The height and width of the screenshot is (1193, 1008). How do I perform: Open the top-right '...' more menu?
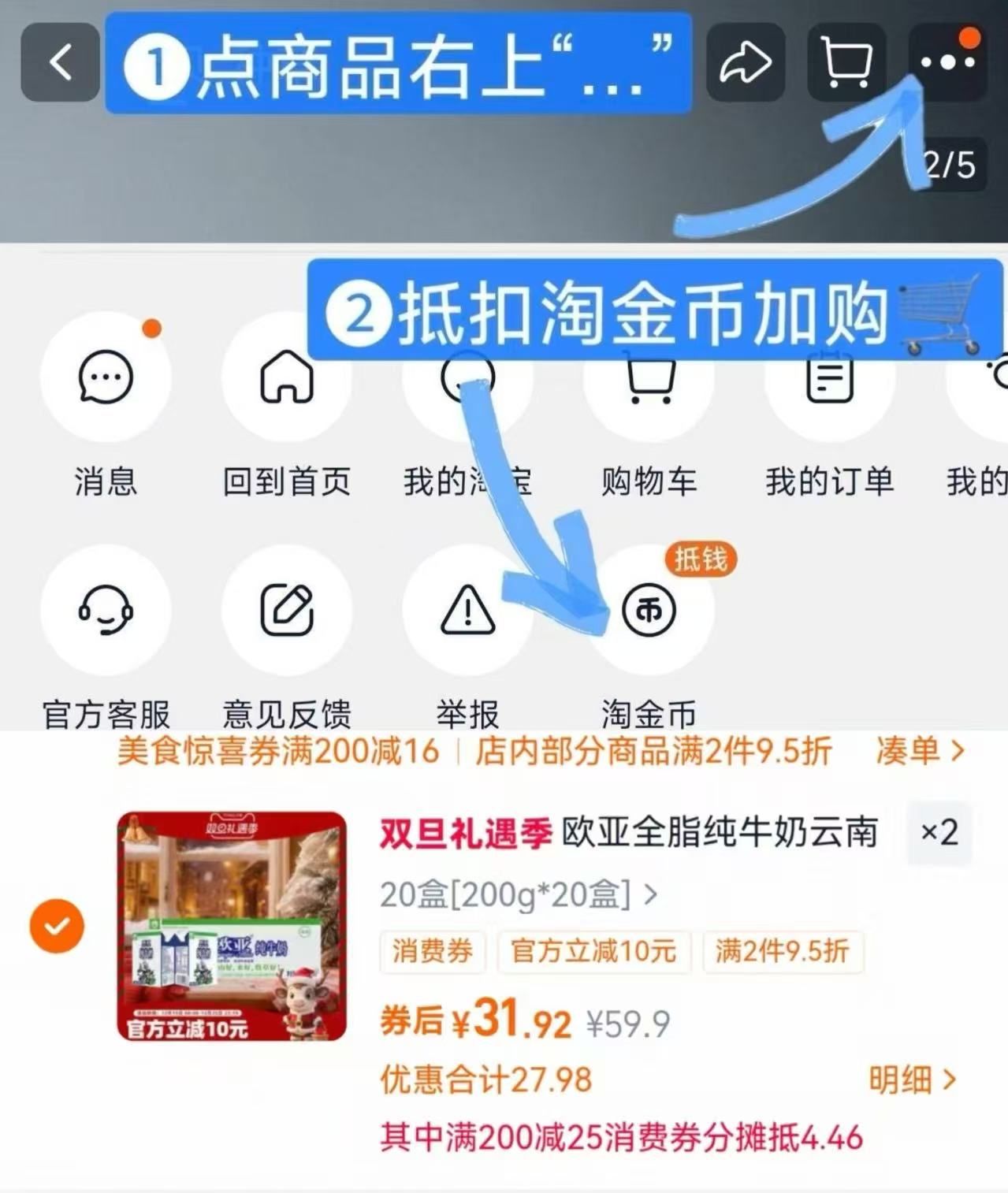tap(948, 62)
